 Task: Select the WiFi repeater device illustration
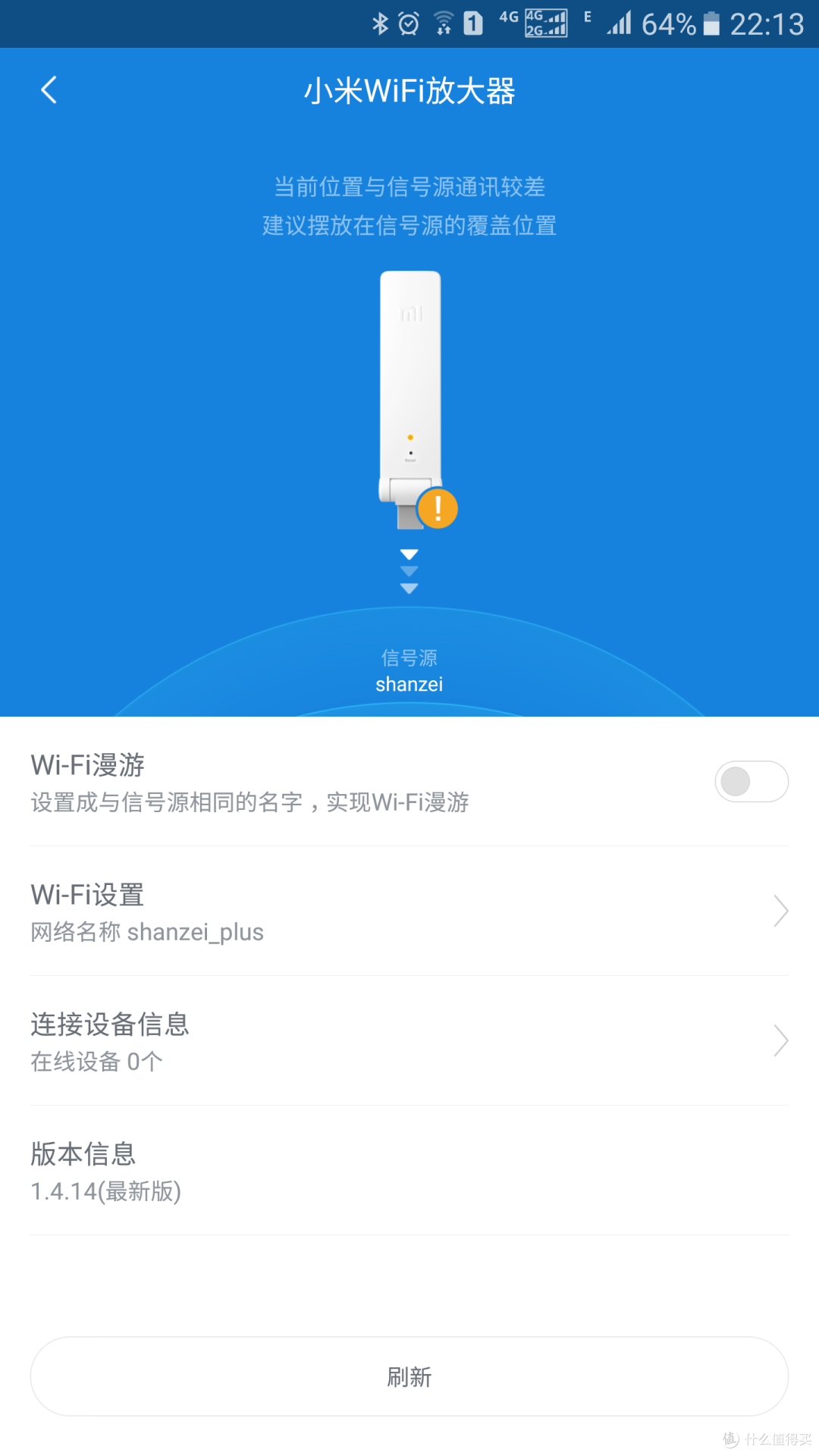[x=409, y=379]
